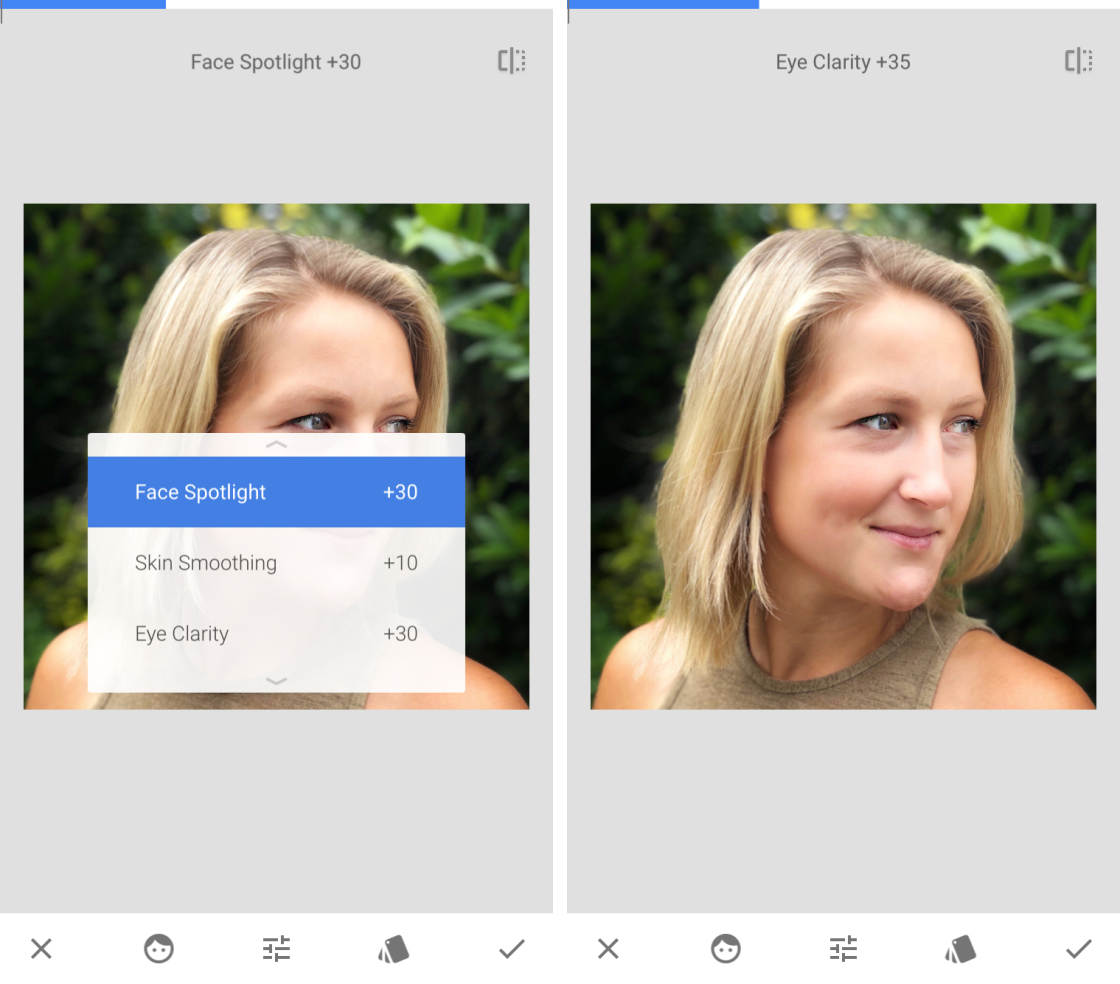
Task: Confirm edits with checkmark on Eye Clarity screen
Action: (1078, 949)
